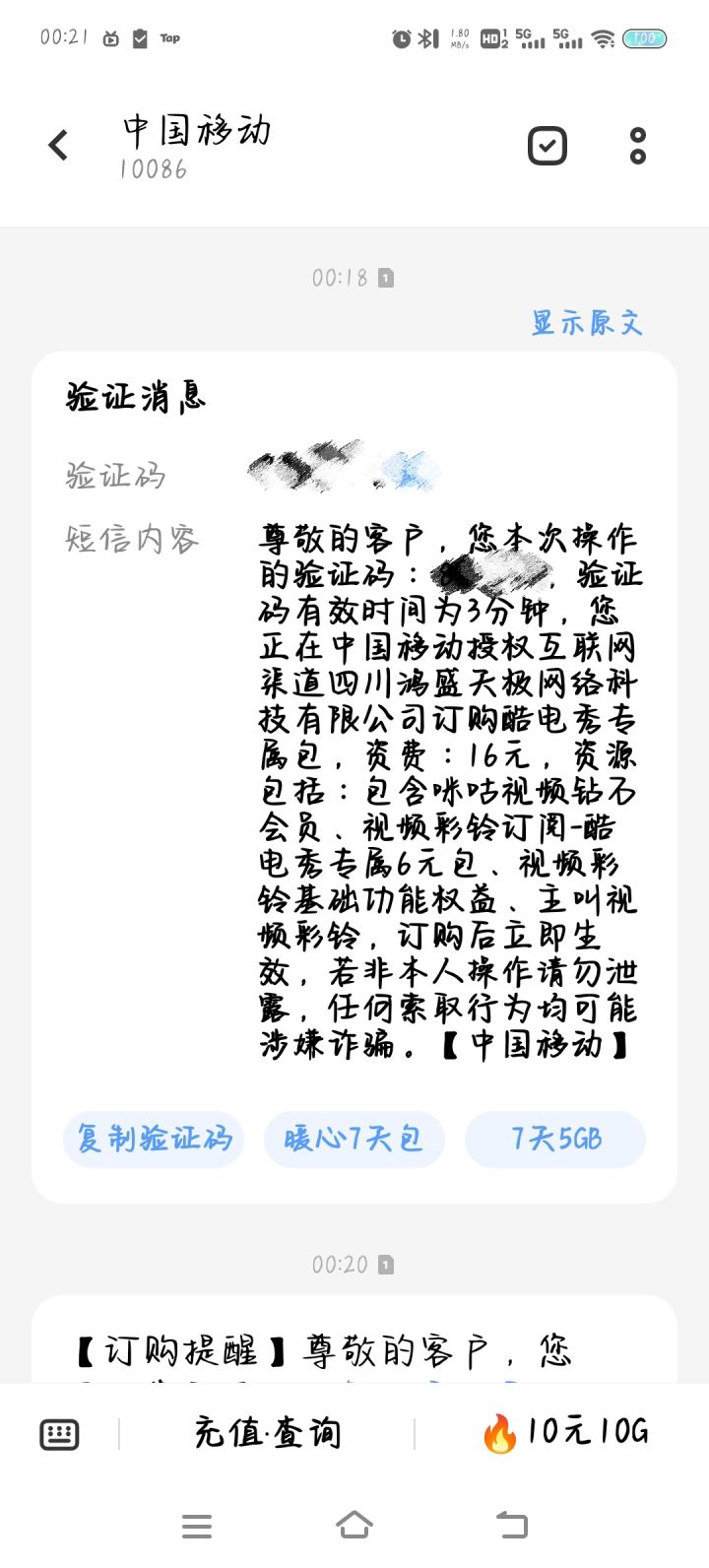The image size is (709, 1568).
Task: Go back to the message list
Action: click(59, 146)
